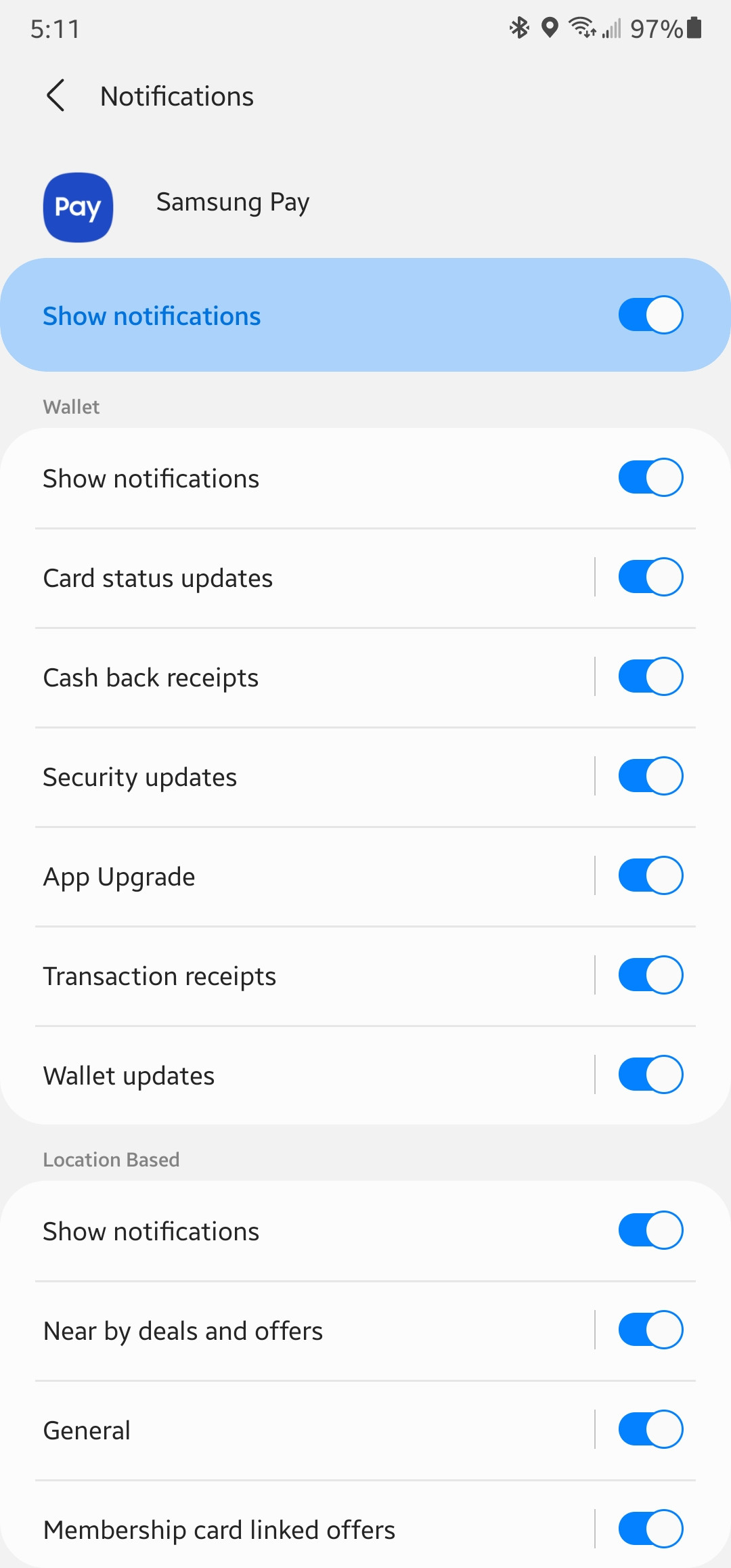This screenshot has height=1568, width=731.
Task: Disable the Card status updates switch
Action: pyautogui.click(x=650, y=577)
